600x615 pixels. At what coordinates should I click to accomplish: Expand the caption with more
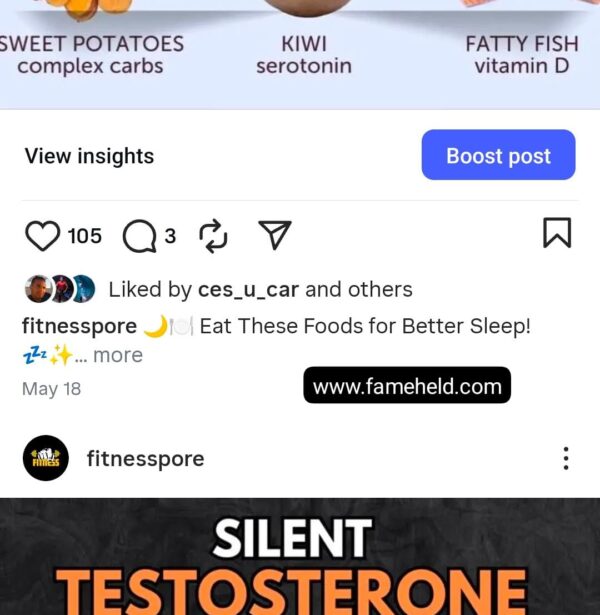pyautogui.click(x=117, y=355)
